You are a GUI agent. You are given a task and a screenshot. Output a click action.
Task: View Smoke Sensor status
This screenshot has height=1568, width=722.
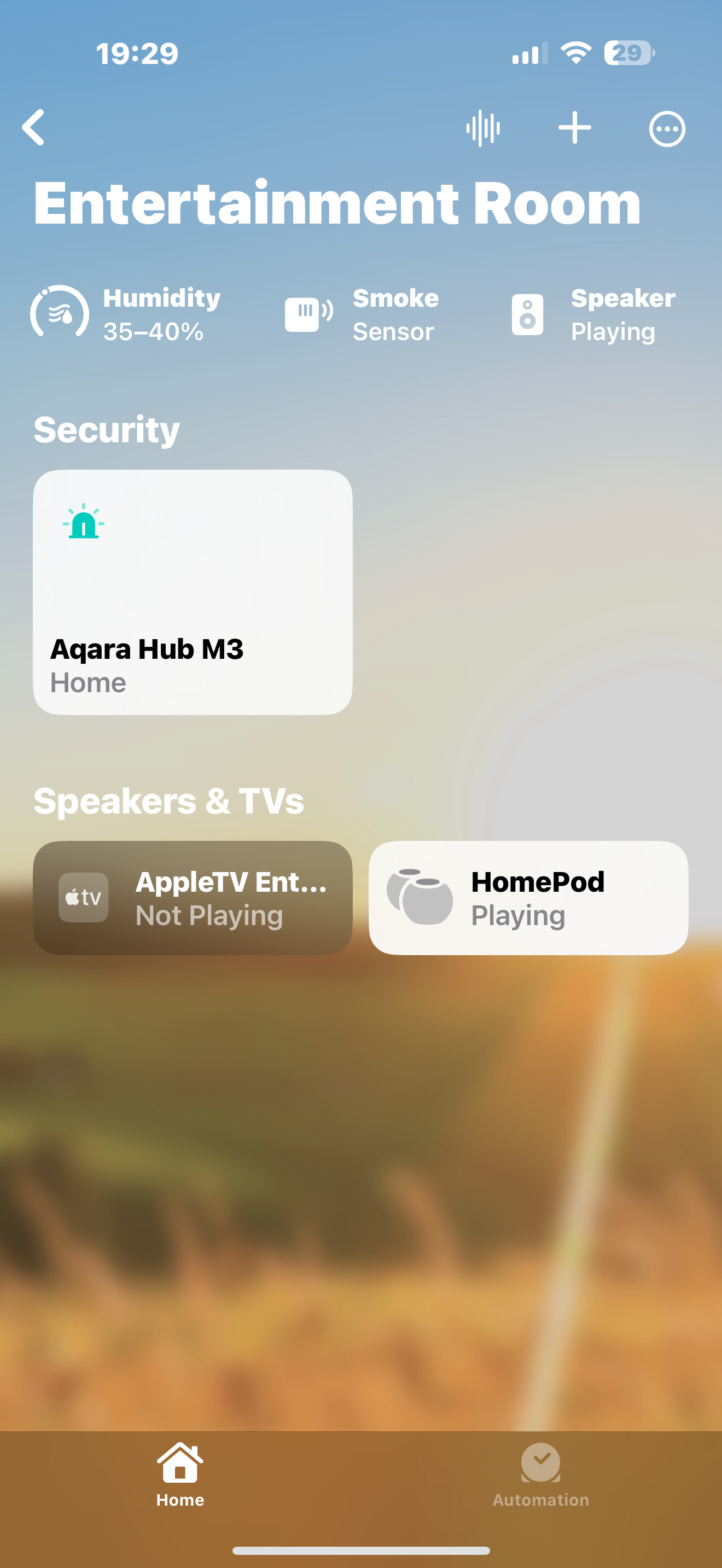pyautogui.click(x=362, y=315)
